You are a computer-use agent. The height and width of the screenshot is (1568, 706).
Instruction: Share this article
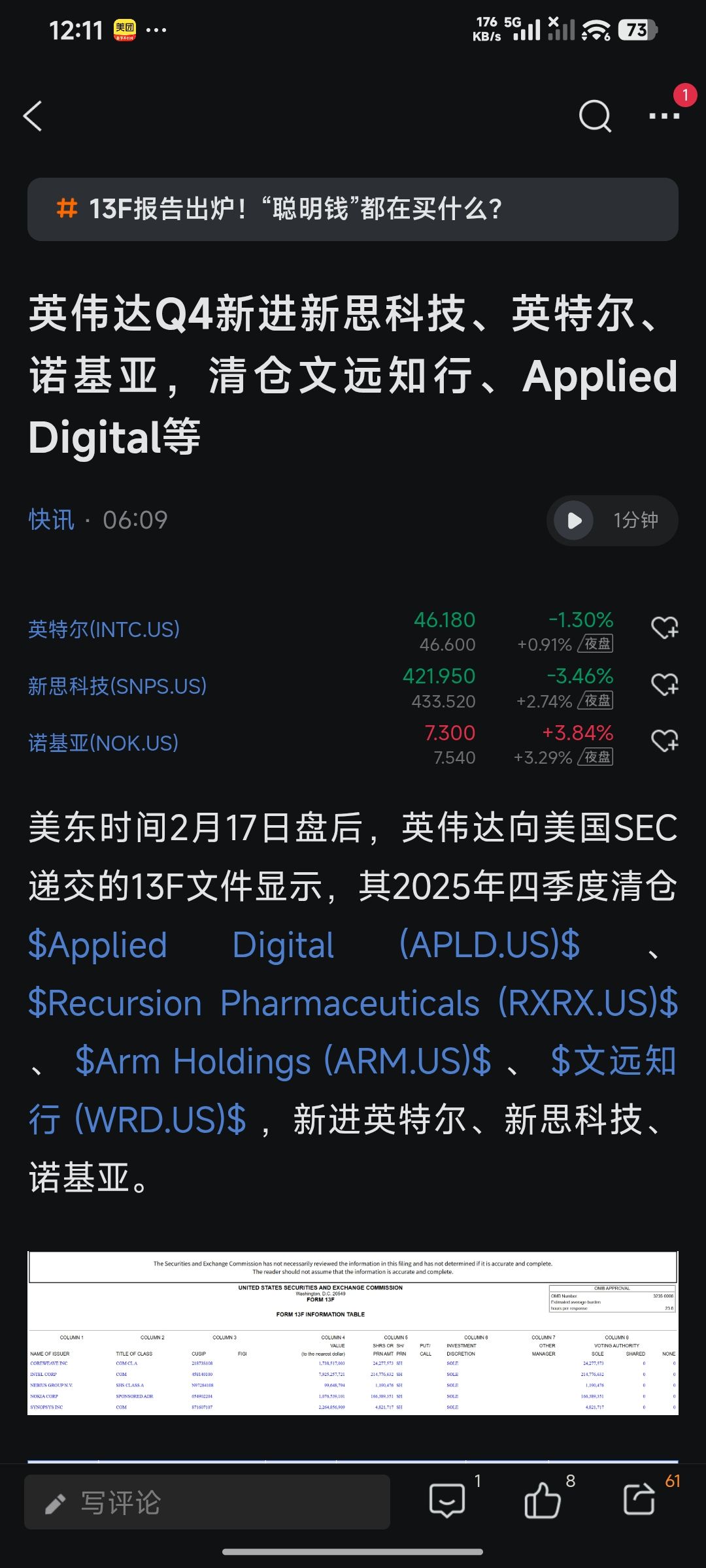click(x=639, y=1501)
